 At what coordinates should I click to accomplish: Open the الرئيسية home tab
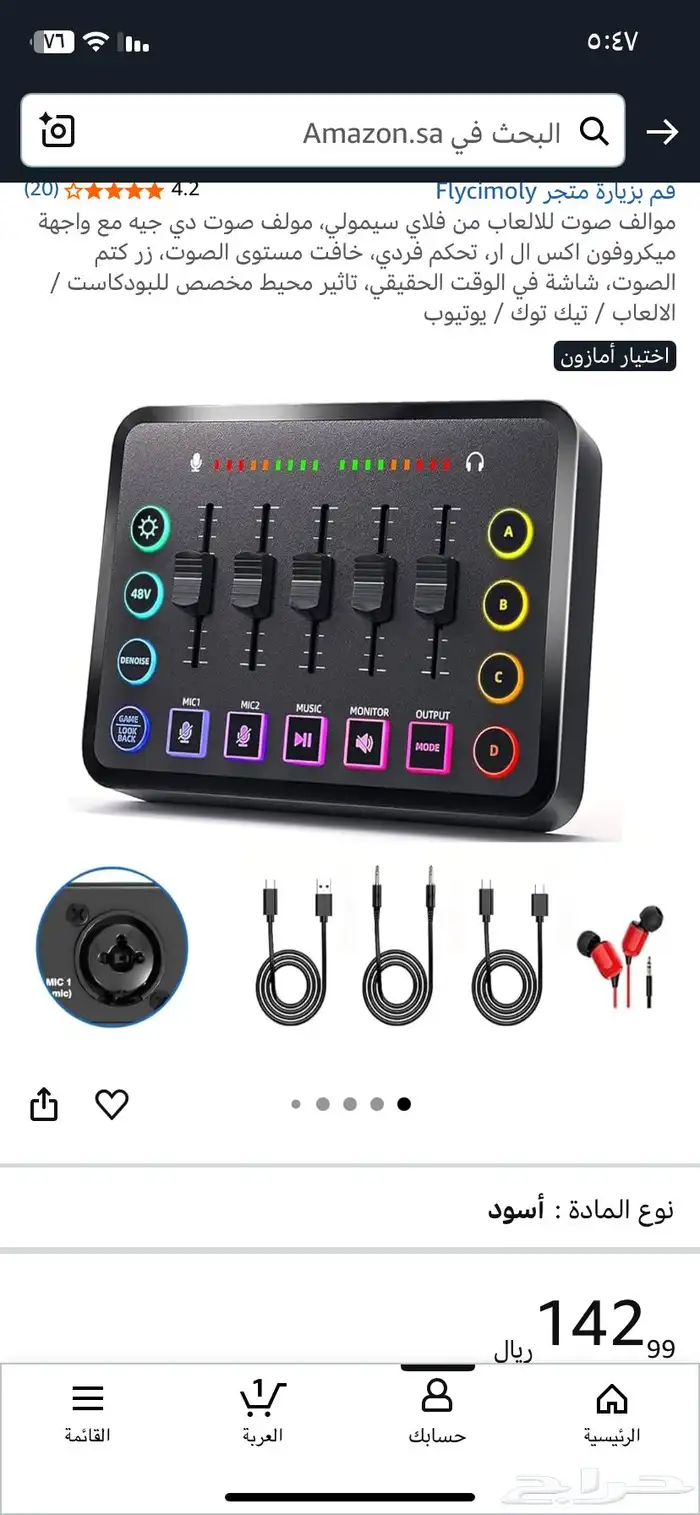point(611,1412)
